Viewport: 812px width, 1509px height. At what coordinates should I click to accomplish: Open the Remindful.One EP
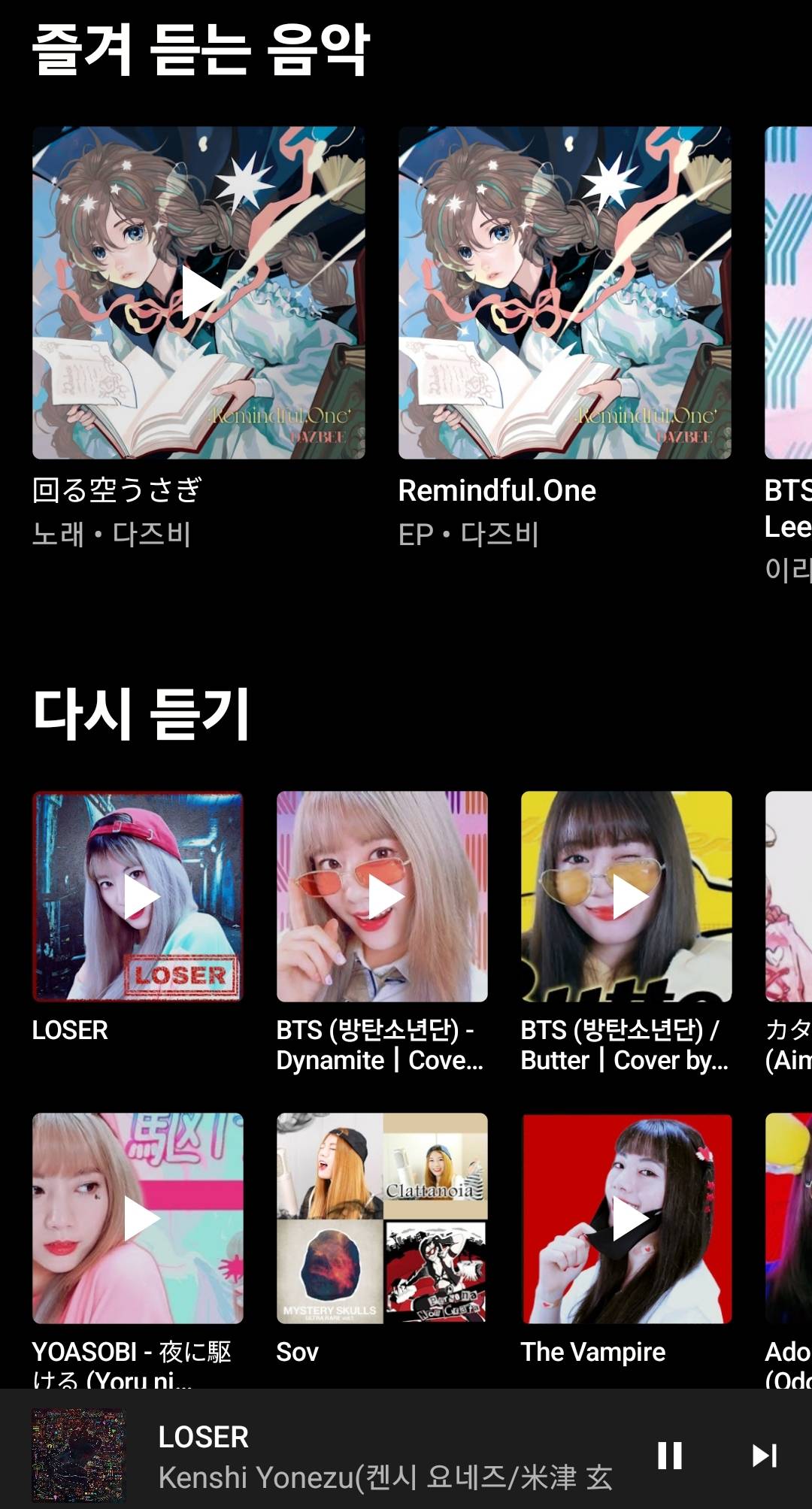tap(564, 292)
